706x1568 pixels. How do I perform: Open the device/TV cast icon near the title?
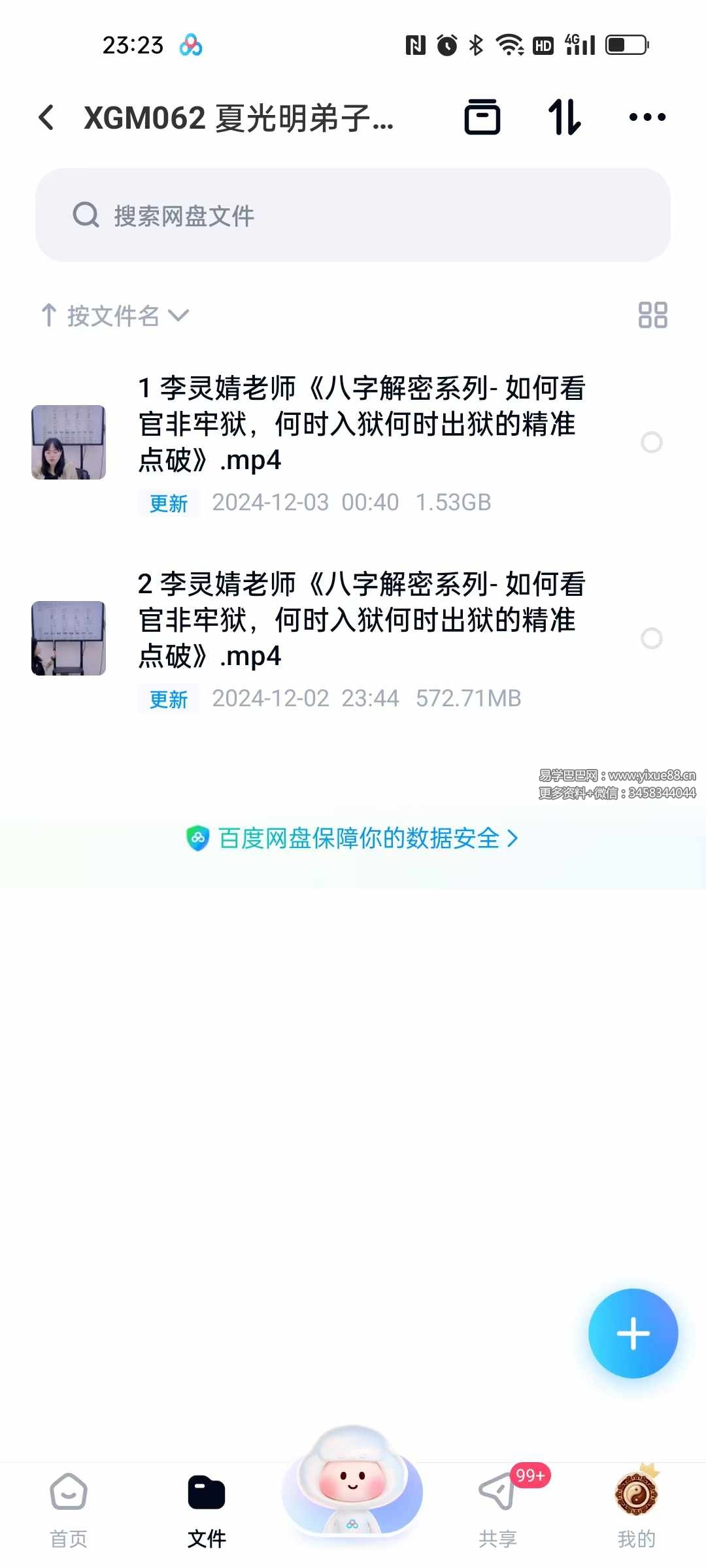pyautogui.click(x=482, y=118)
